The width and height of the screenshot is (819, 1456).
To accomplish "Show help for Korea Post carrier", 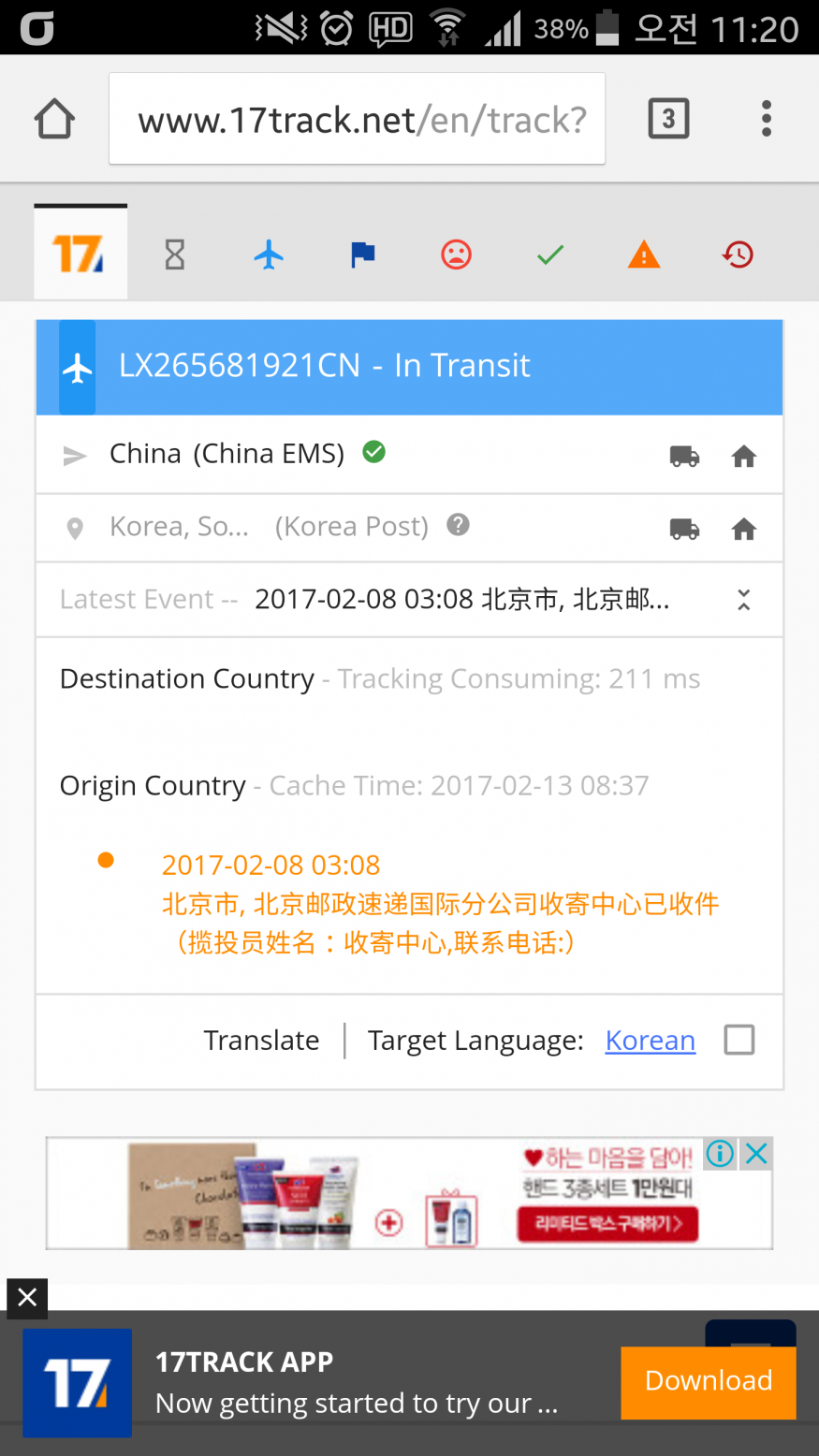I will [x=458, y=525].
